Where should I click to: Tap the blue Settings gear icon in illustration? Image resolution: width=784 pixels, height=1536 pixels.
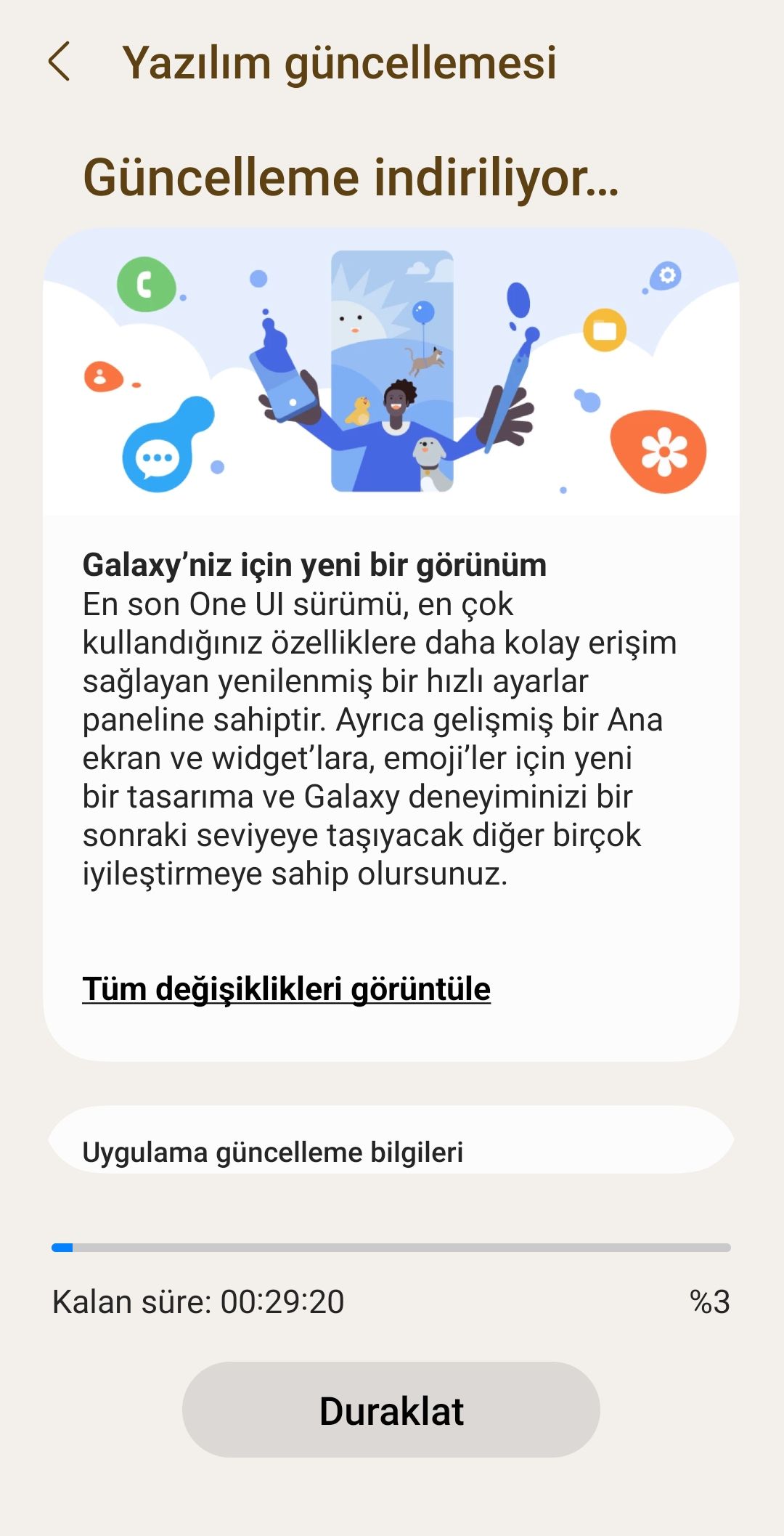coord(666,276)
